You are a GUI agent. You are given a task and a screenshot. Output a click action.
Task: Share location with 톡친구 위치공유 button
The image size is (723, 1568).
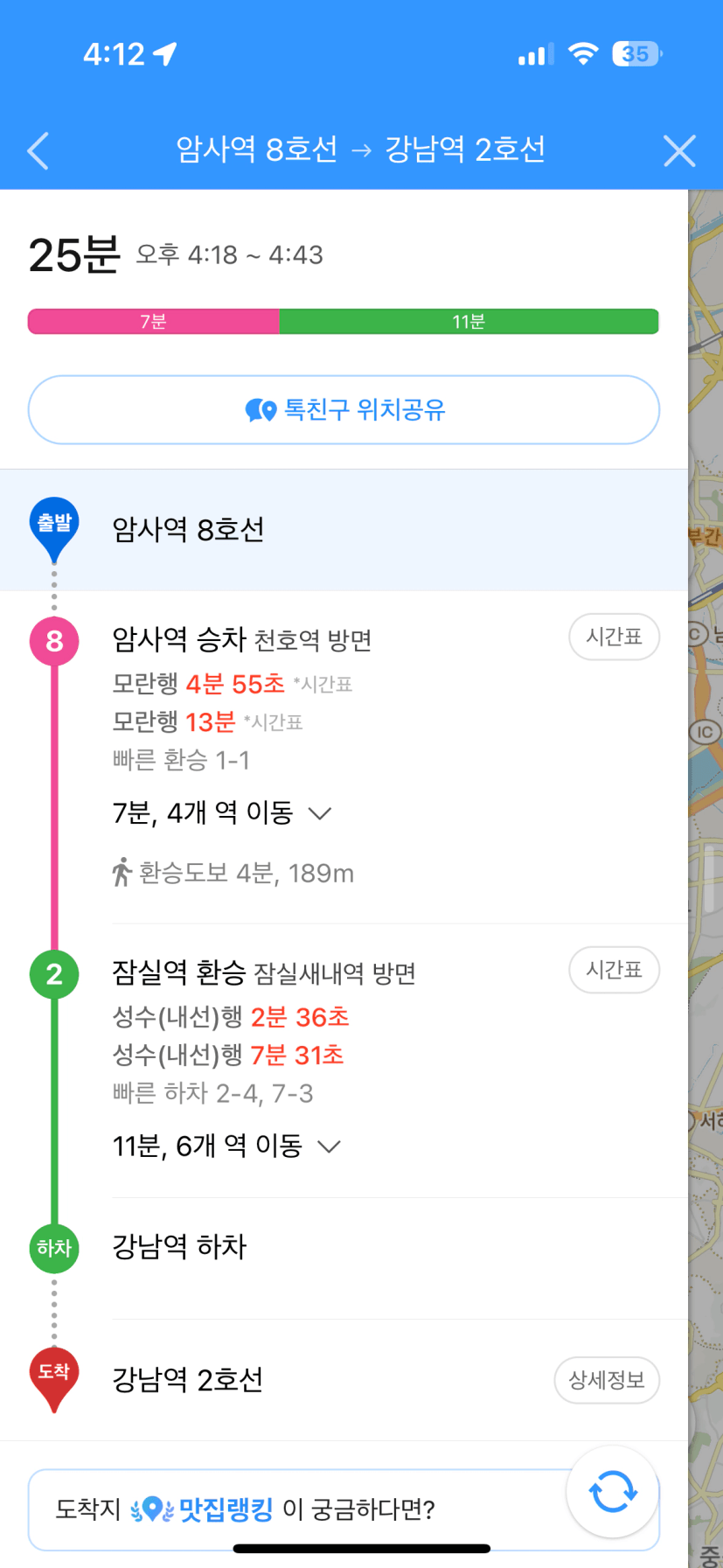pyautogui.click(x=344, y=409)
